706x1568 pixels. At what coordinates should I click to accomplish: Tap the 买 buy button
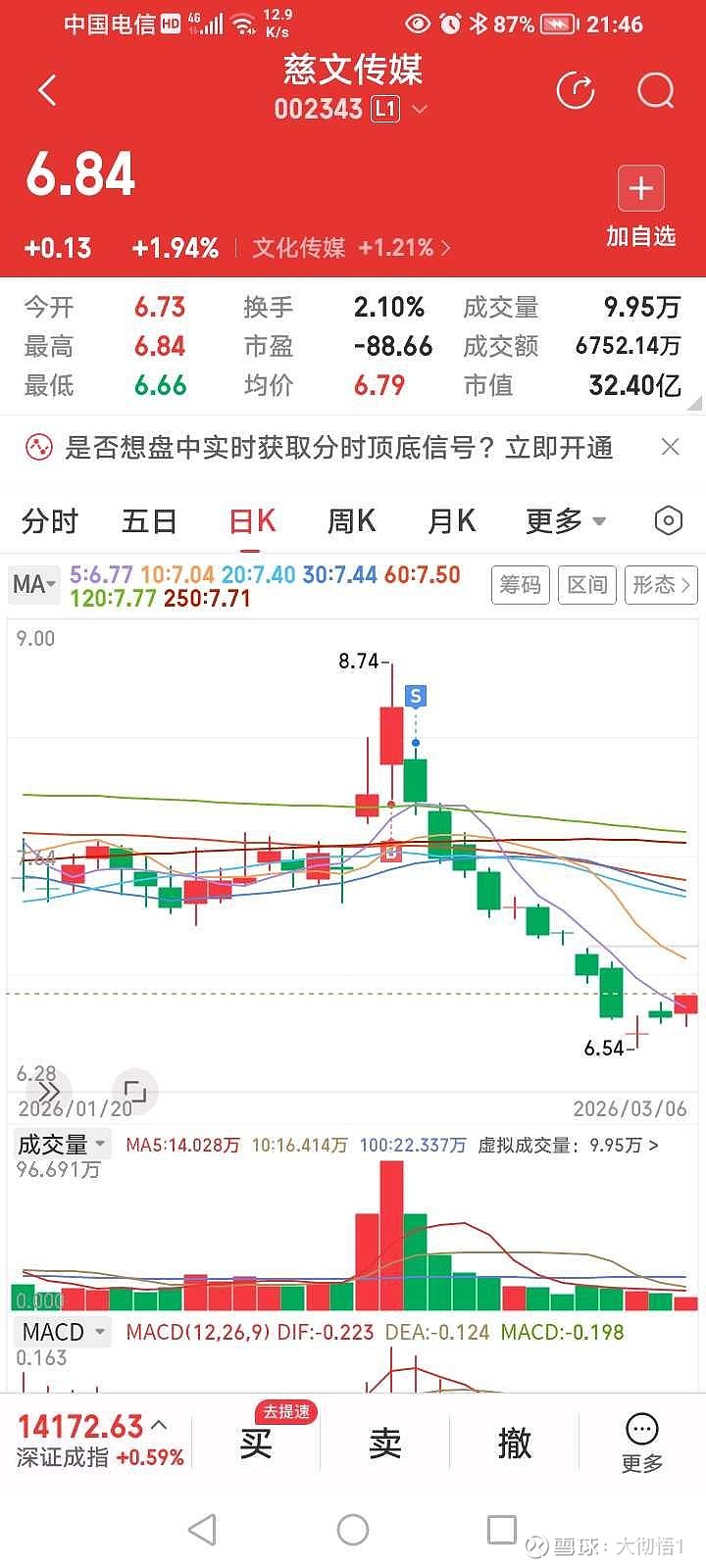[x=256, y=1443]
